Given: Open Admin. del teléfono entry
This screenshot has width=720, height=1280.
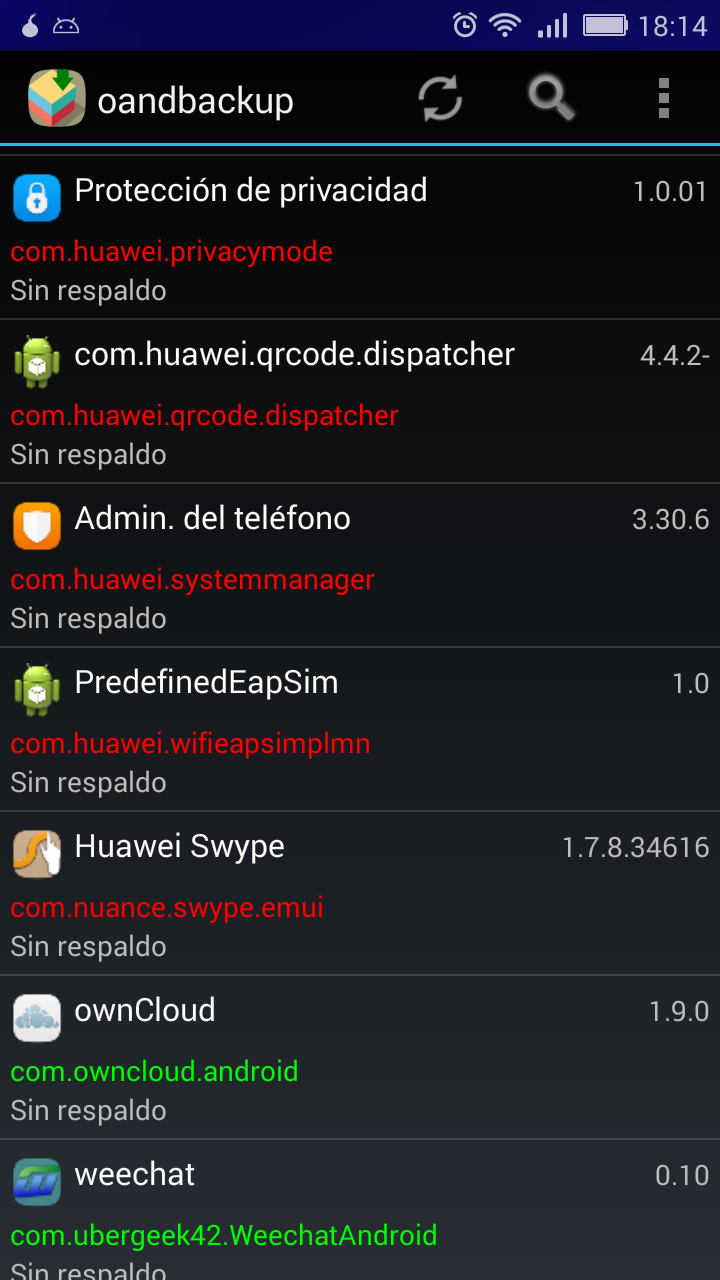Looking at the screenshot, I should (x=360, y=566).
